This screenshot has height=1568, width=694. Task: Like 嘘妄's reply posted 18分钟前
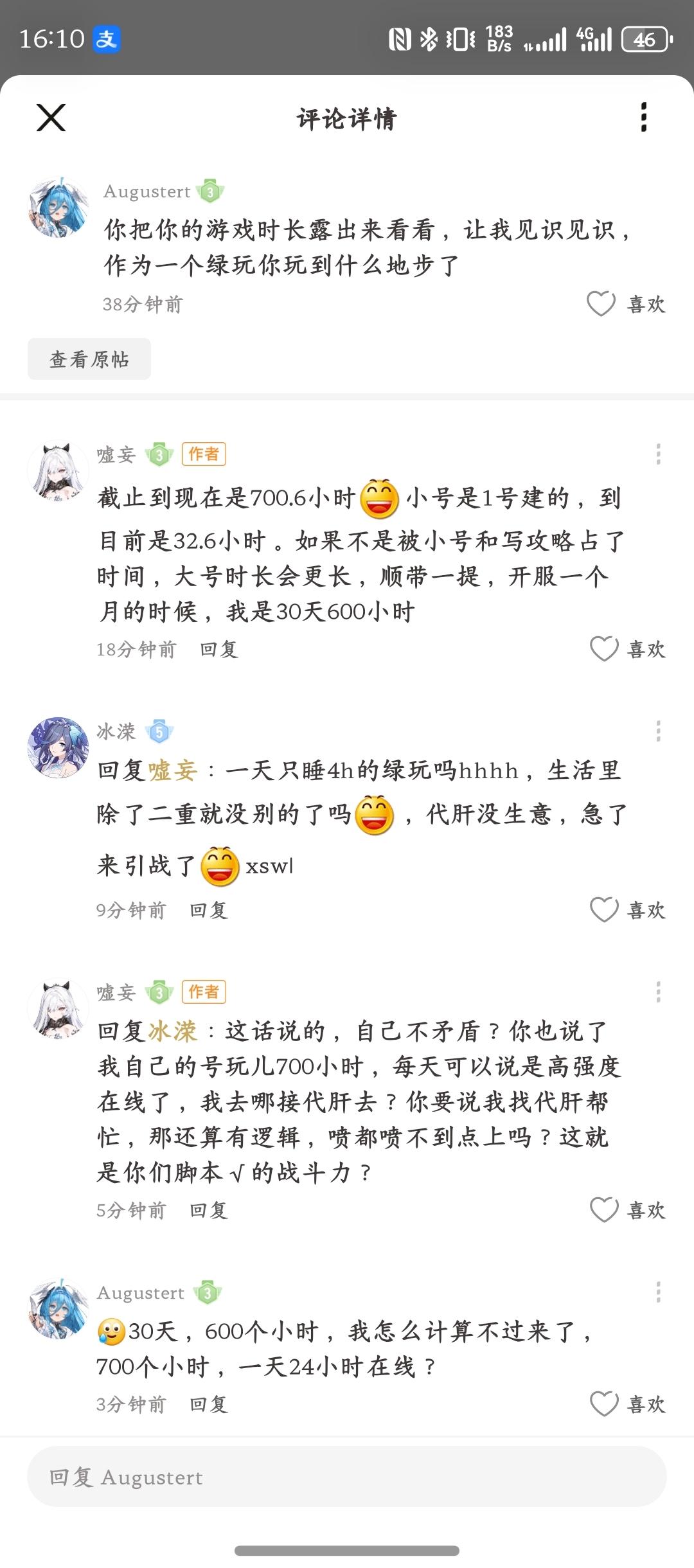click(604, 649)
